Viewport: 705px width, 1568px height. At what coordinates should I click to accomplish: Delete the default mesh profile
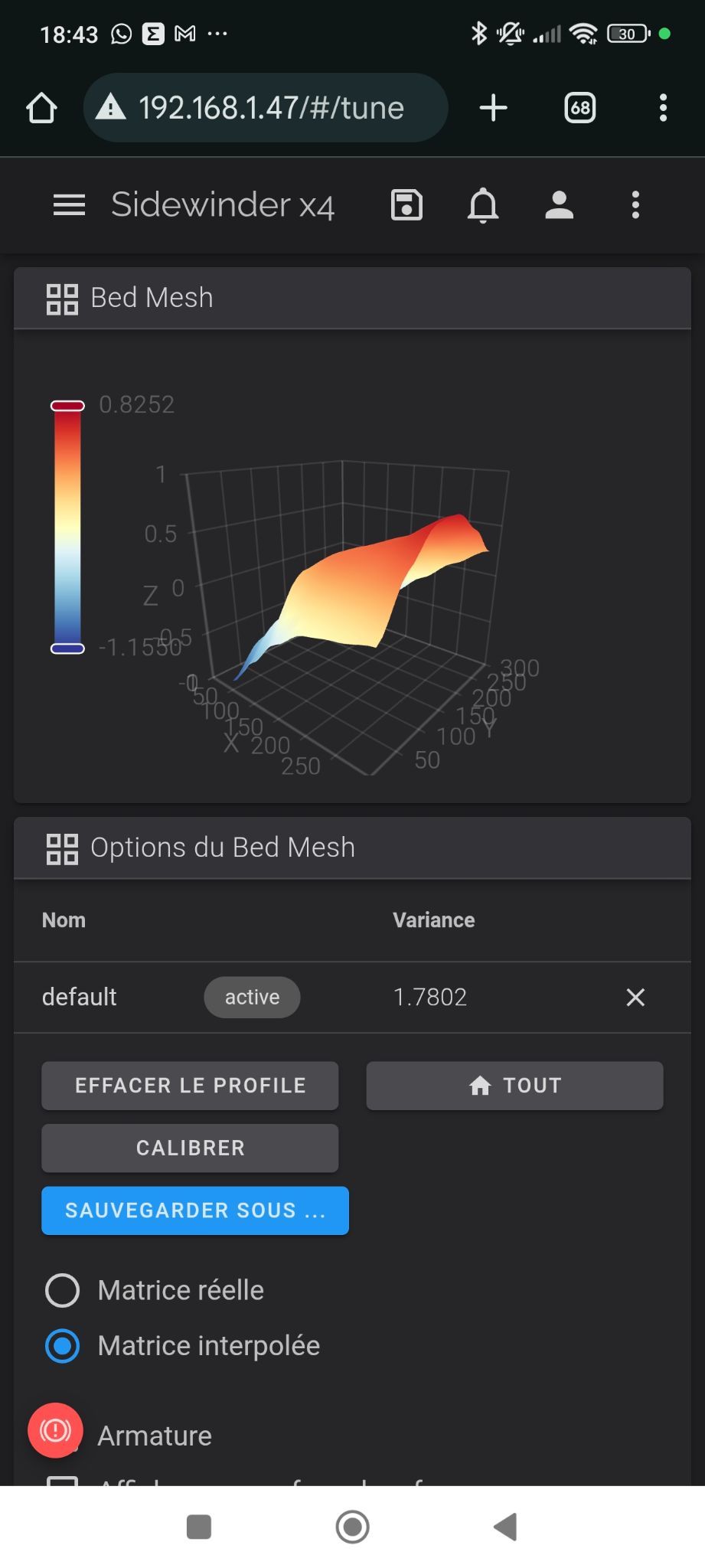(635, 997)
